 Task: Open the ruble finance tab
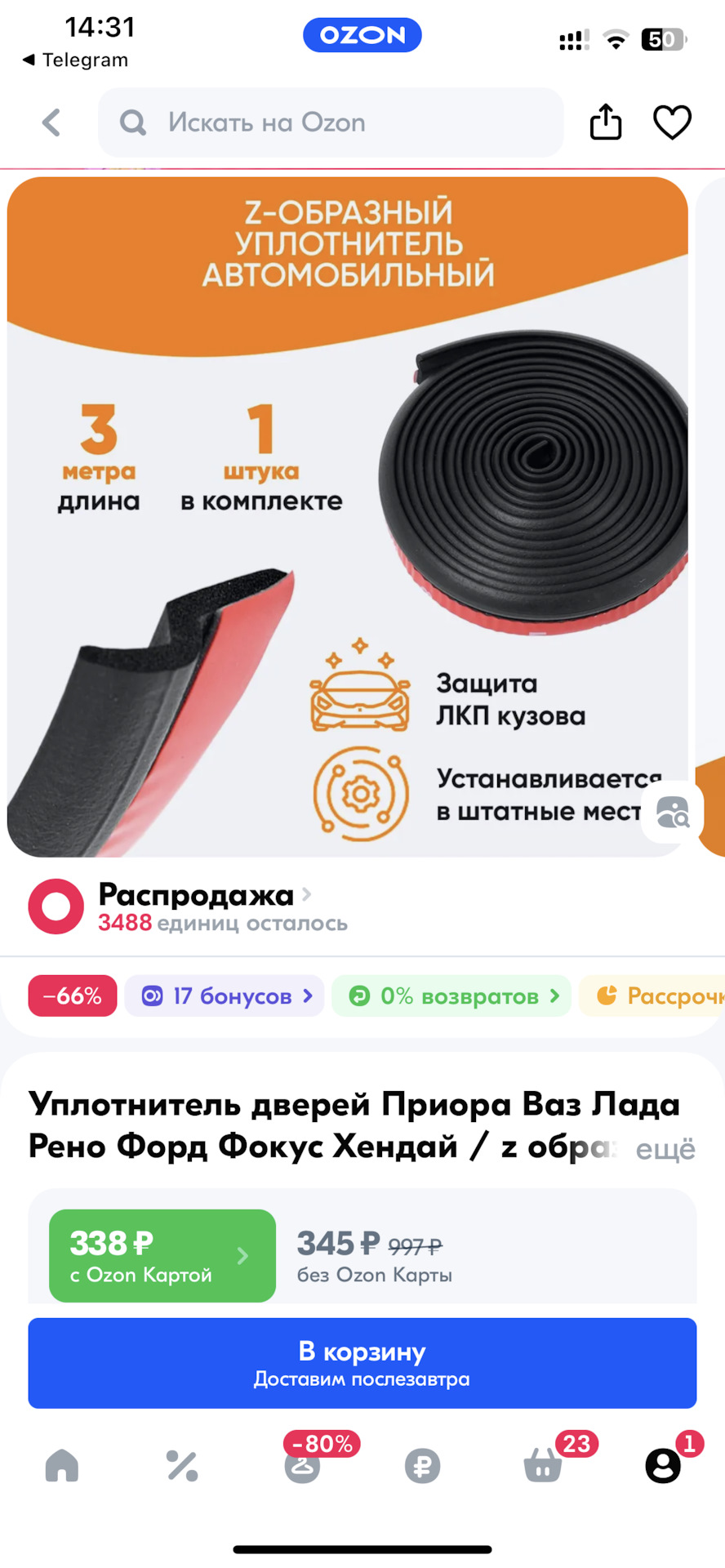422,1465
